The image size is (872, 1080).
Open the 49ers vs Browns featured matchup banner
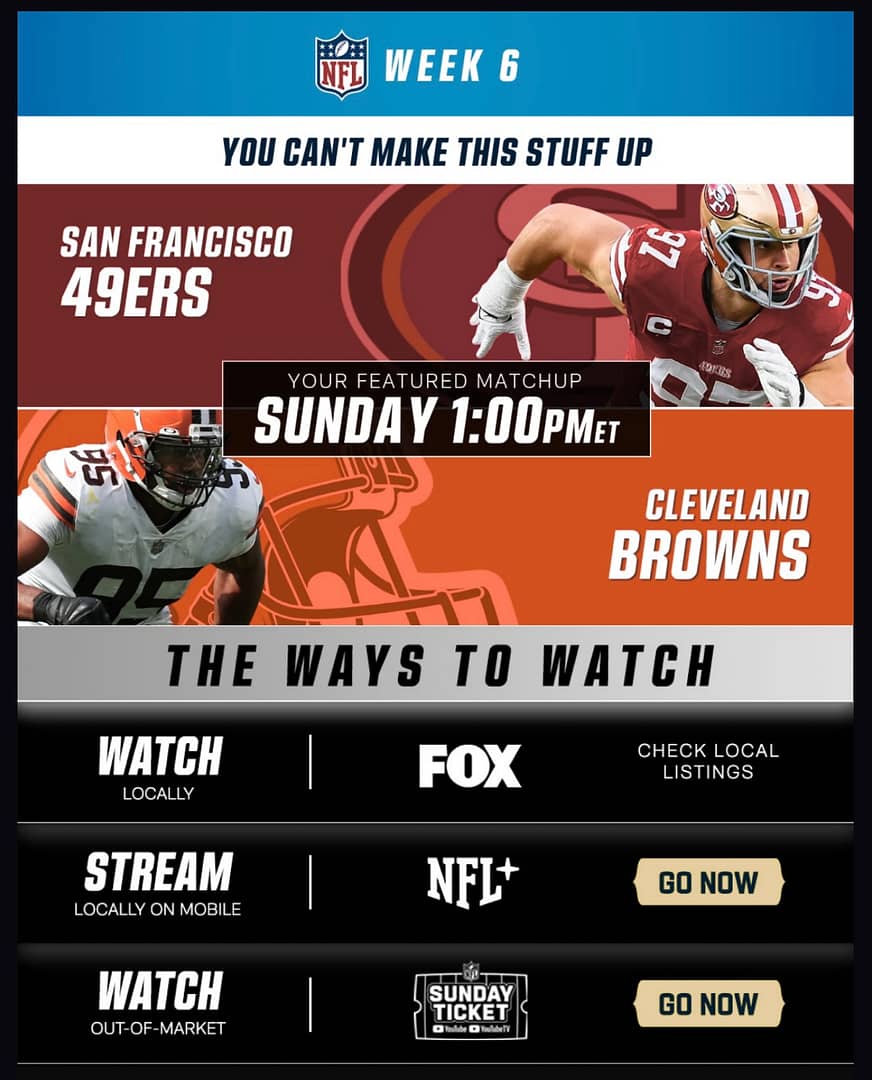click(435, 408)
